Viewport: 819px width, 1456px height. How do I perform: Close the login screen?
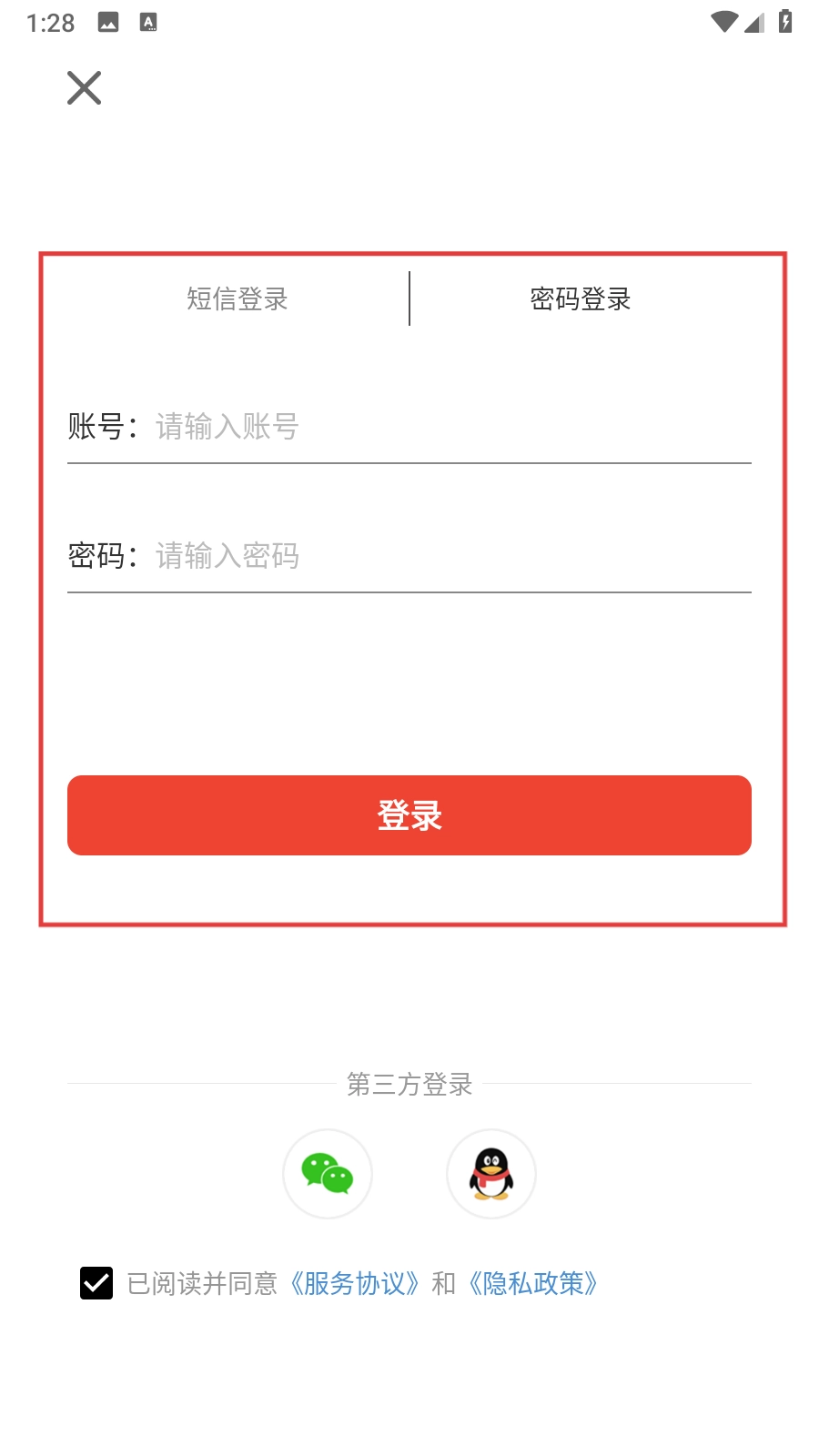click(84, 88)
